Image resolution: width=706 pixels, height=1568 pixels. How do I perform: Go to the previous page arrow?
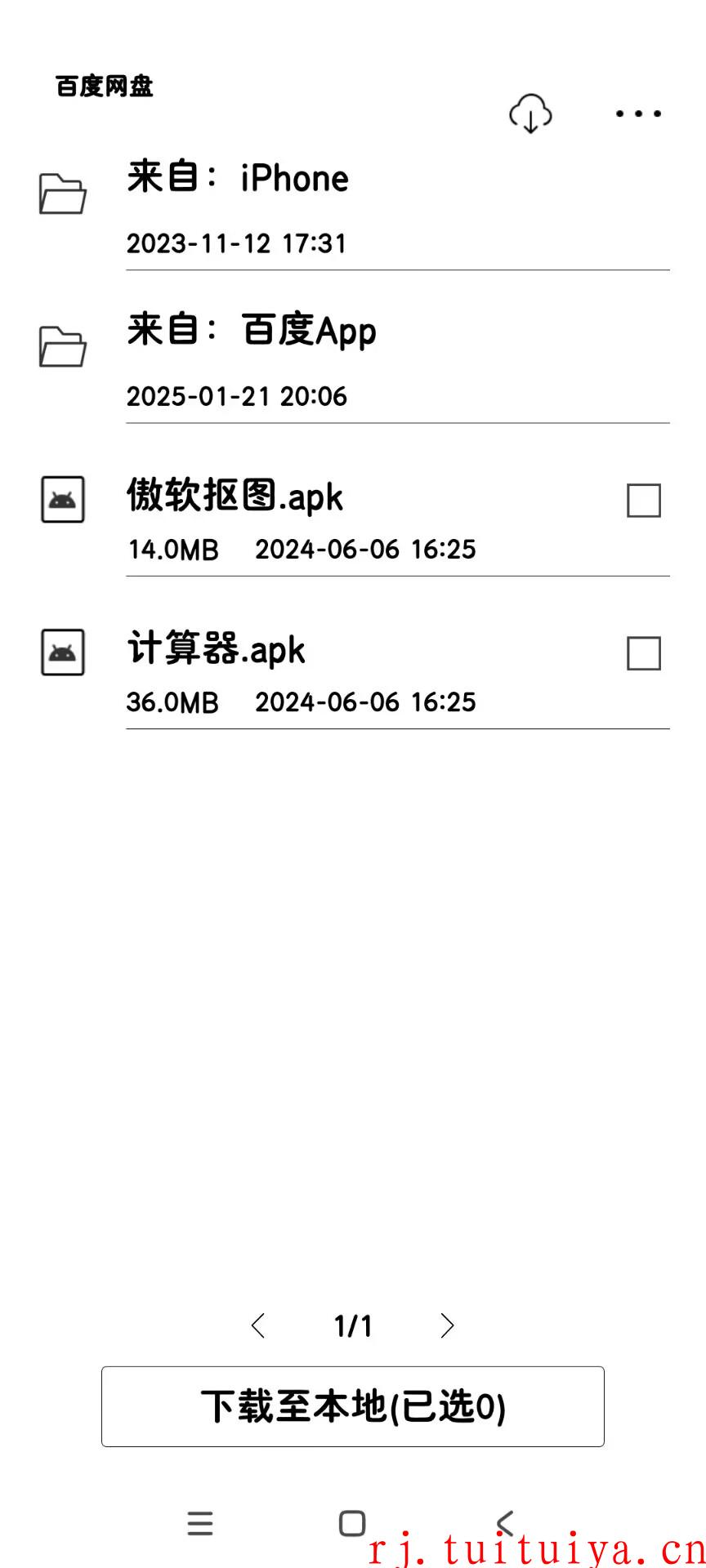pyautogui.click(x=258, y=1325)
